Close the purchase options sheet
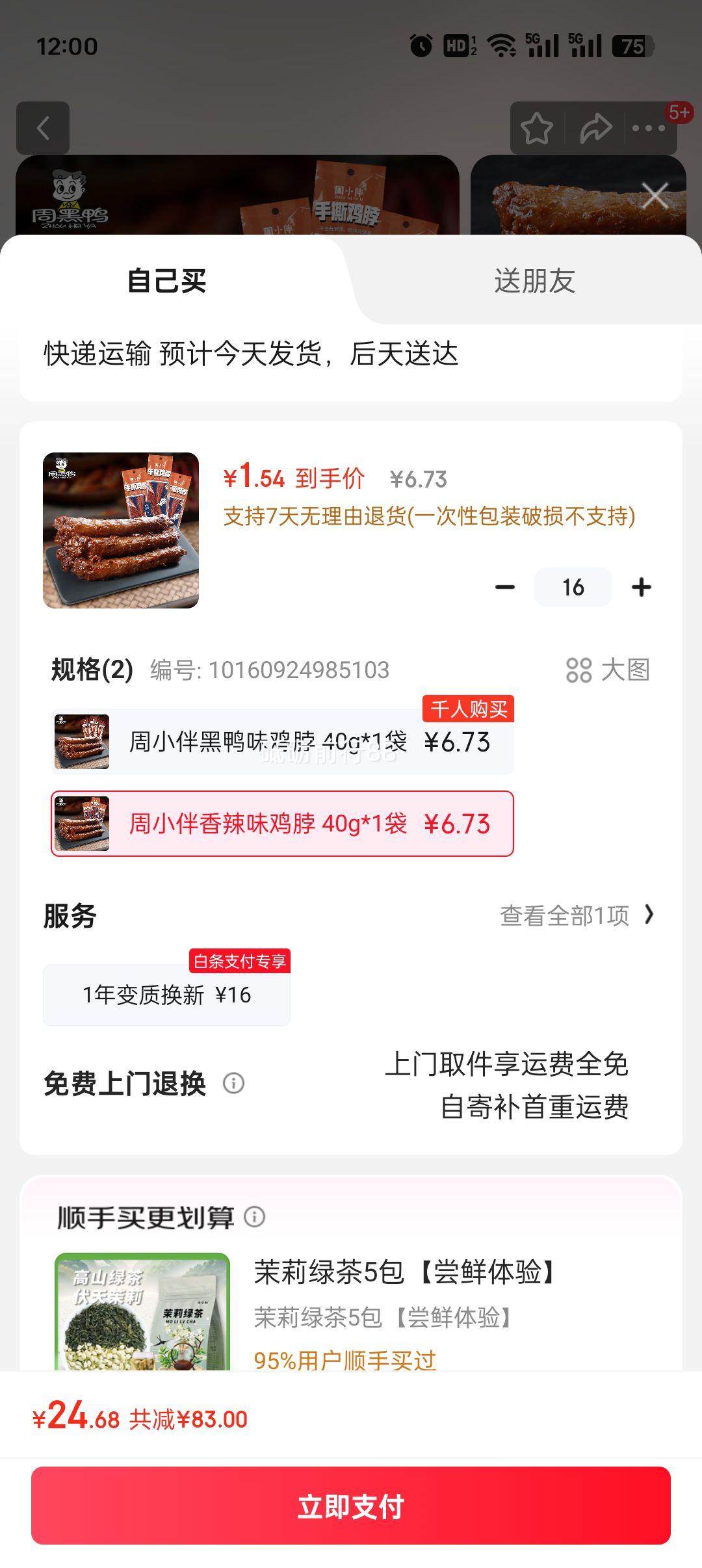This screenshot has height=1568, width=702. [655, 195]
